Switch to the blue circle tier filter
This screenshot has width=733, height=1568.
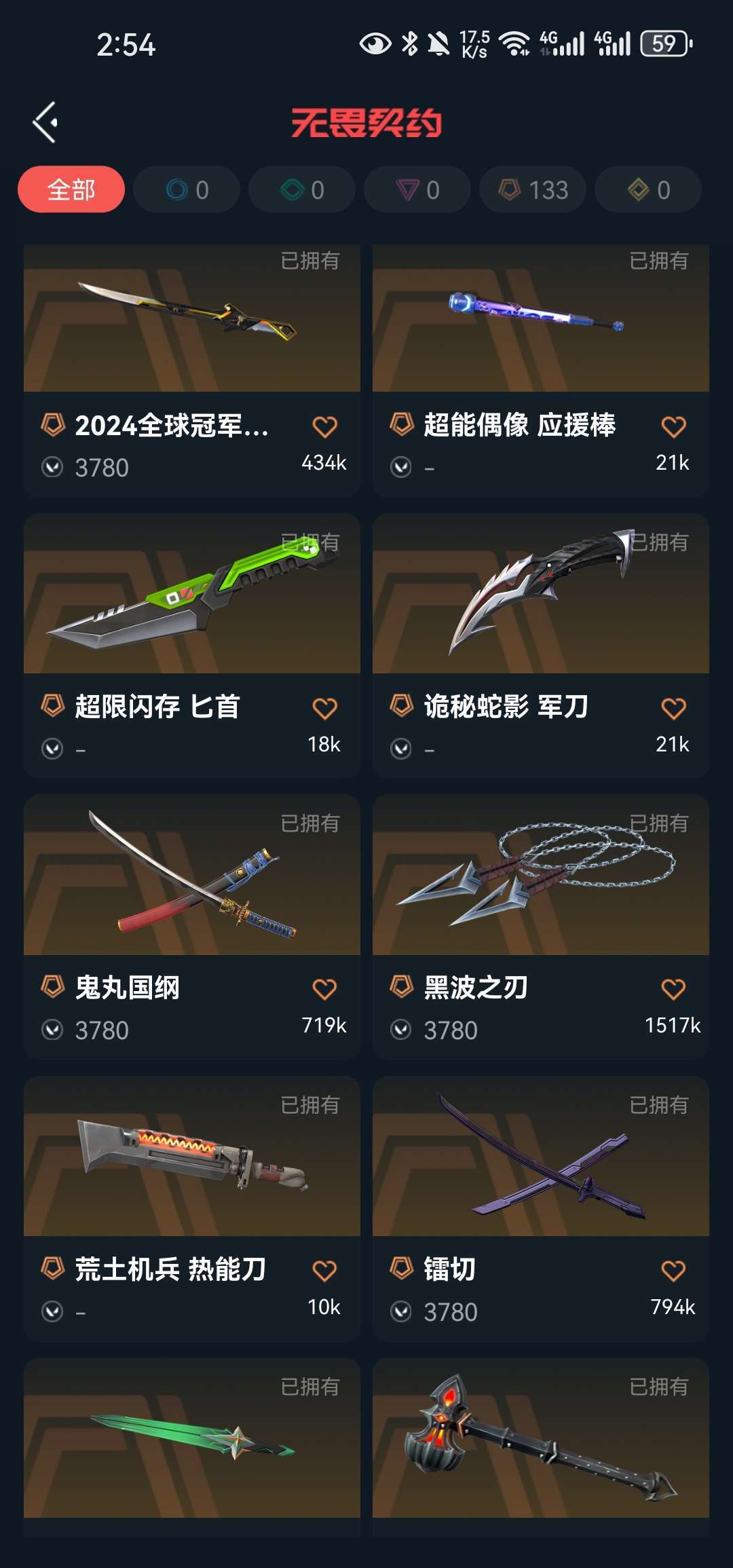(x=187, y=189)
